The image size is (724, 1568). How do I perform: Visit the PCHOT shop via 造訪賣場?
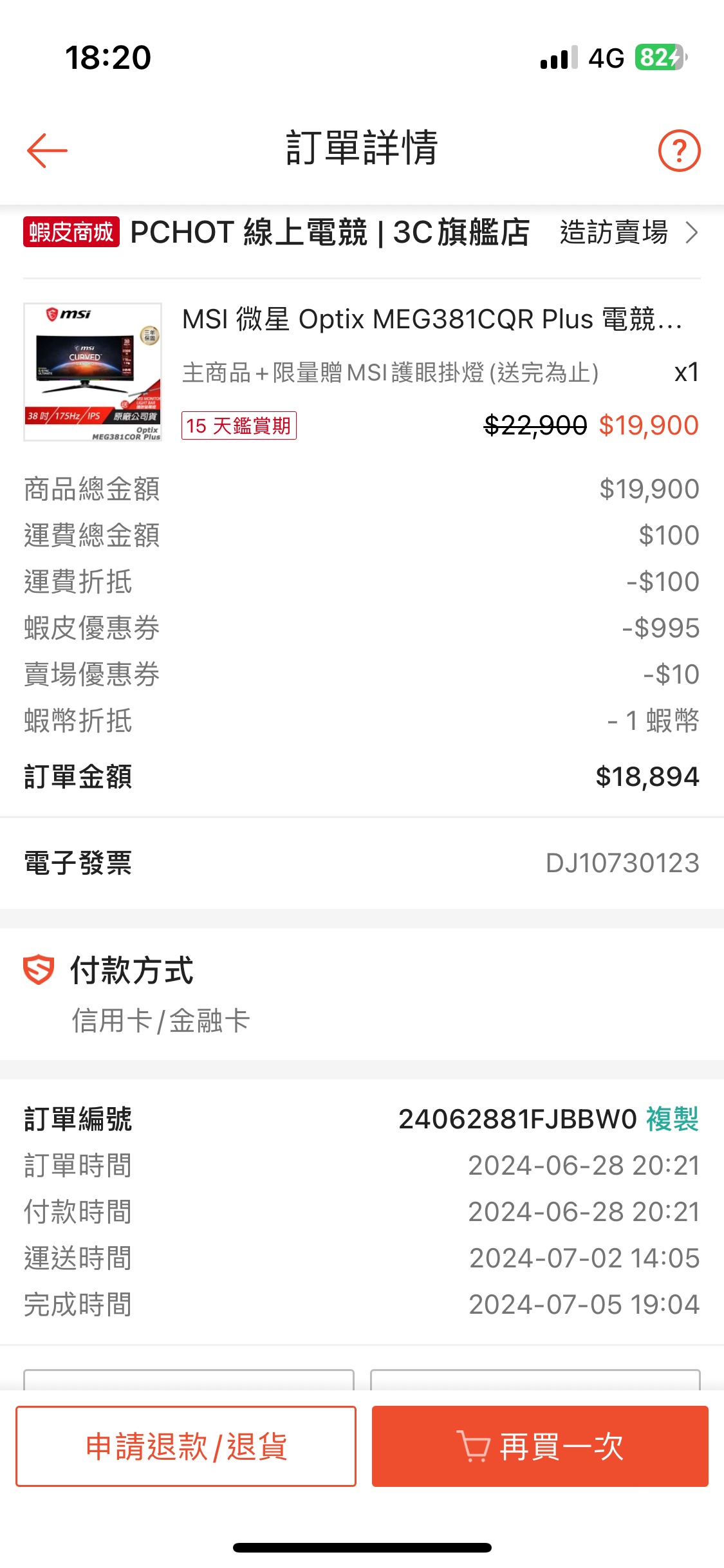pos(629,232)
